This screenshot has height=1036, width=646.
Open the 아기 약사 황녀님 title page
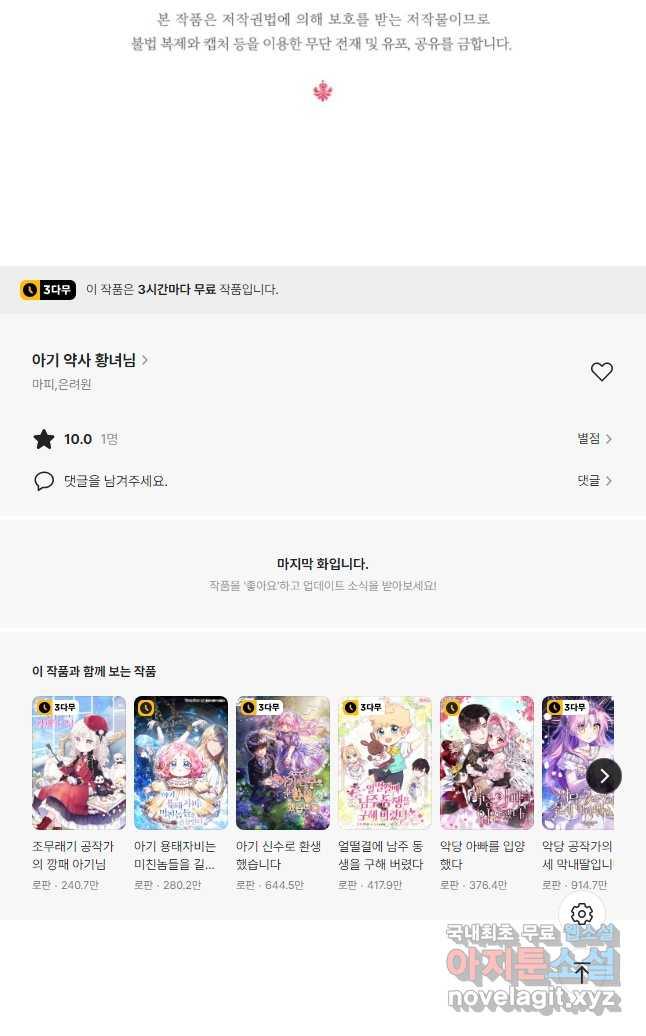coord(90,360)
